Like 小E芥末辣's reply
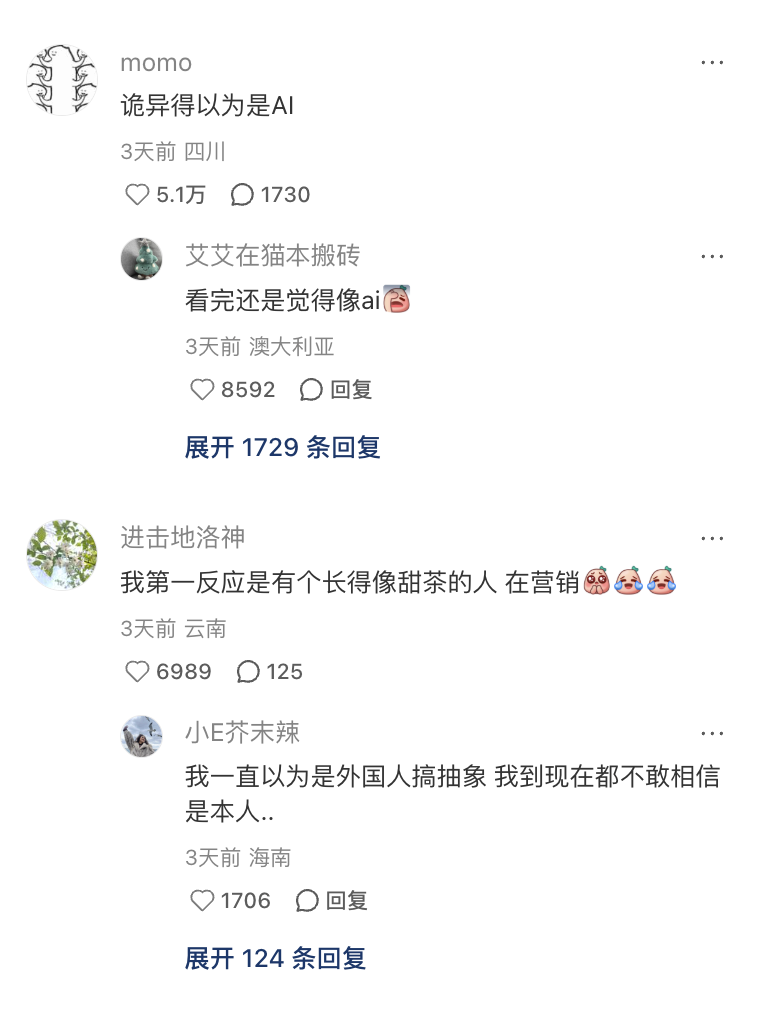Screen dimensions: 766x1012 point(203,901)
